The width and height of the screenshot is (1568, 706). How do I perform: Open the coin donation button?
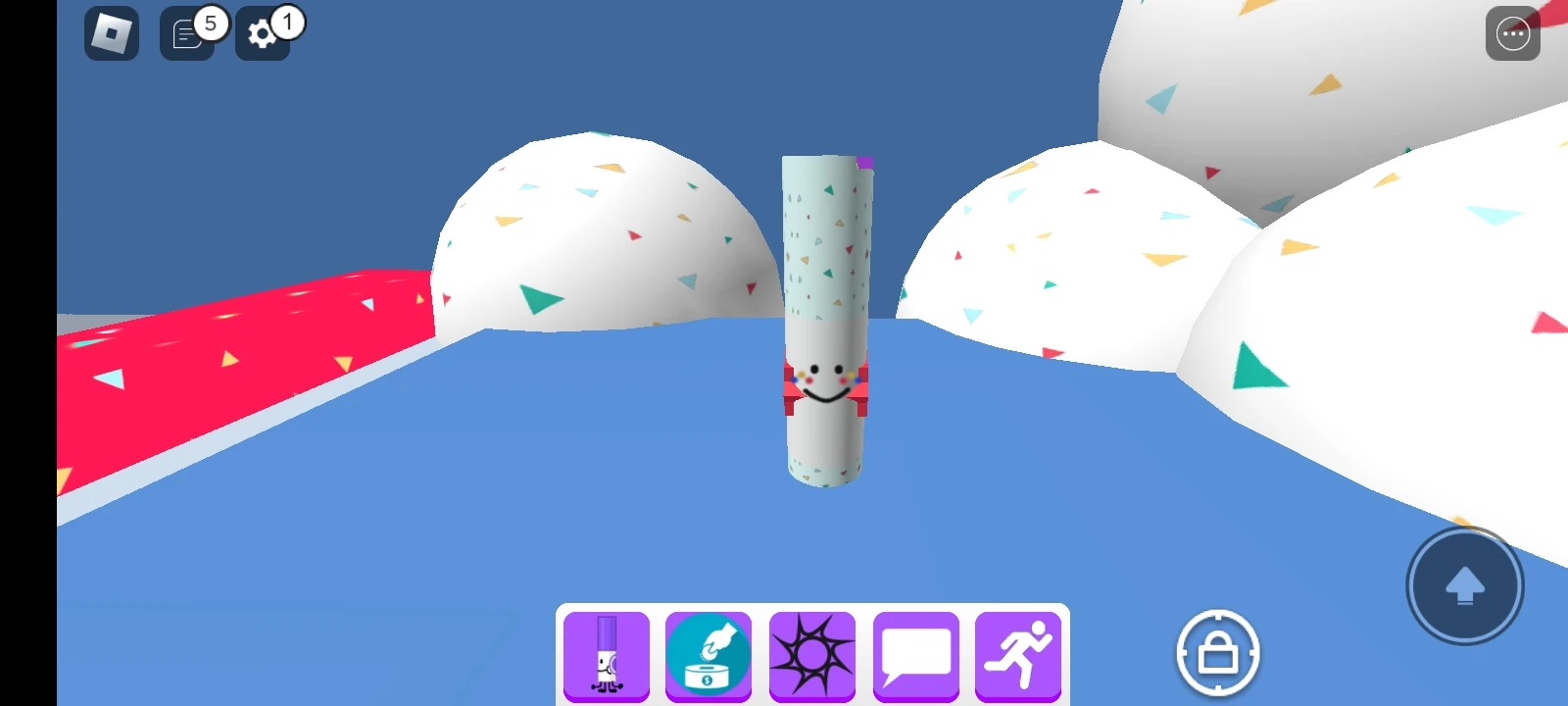click(709, 655)
